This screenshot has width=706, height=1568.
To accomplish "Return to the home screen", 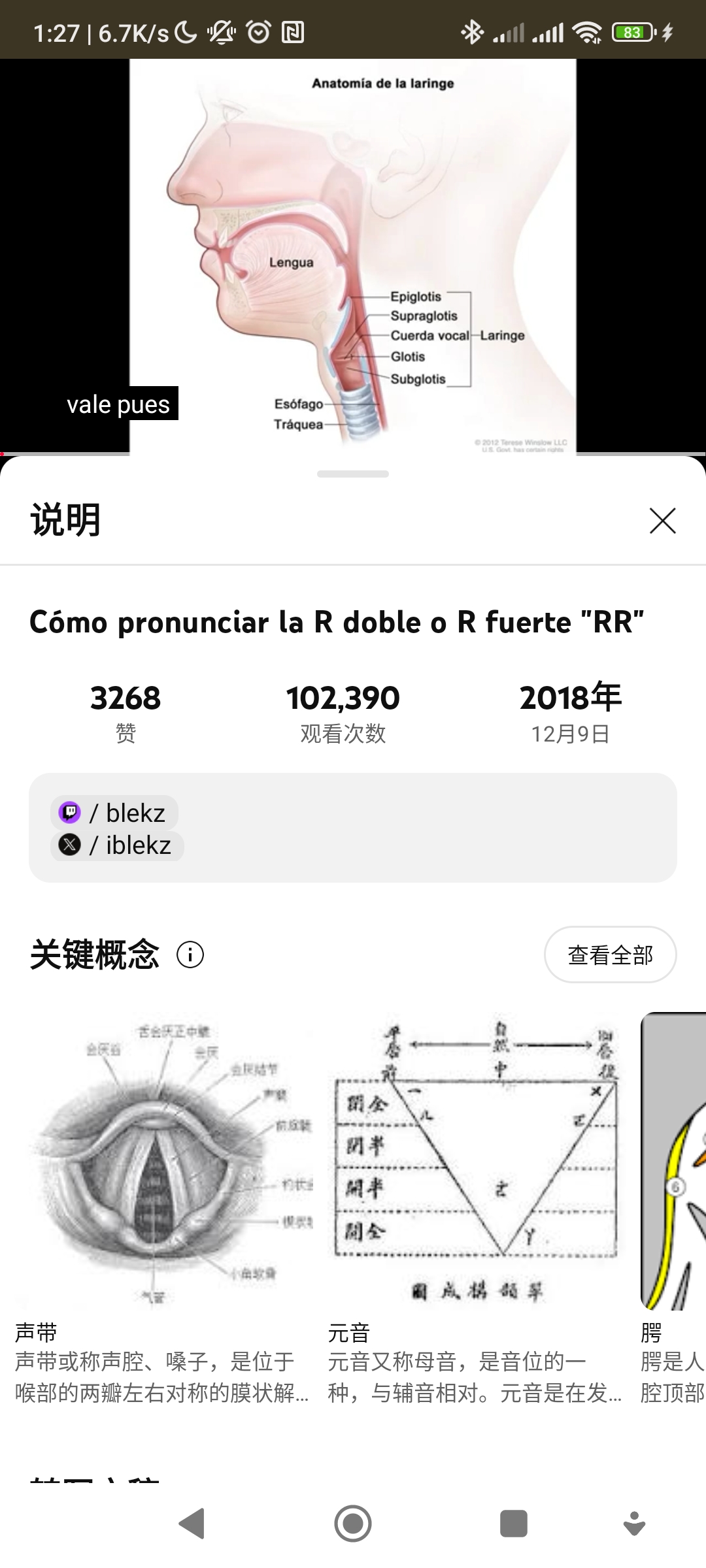I will (x=353, y=1524).
